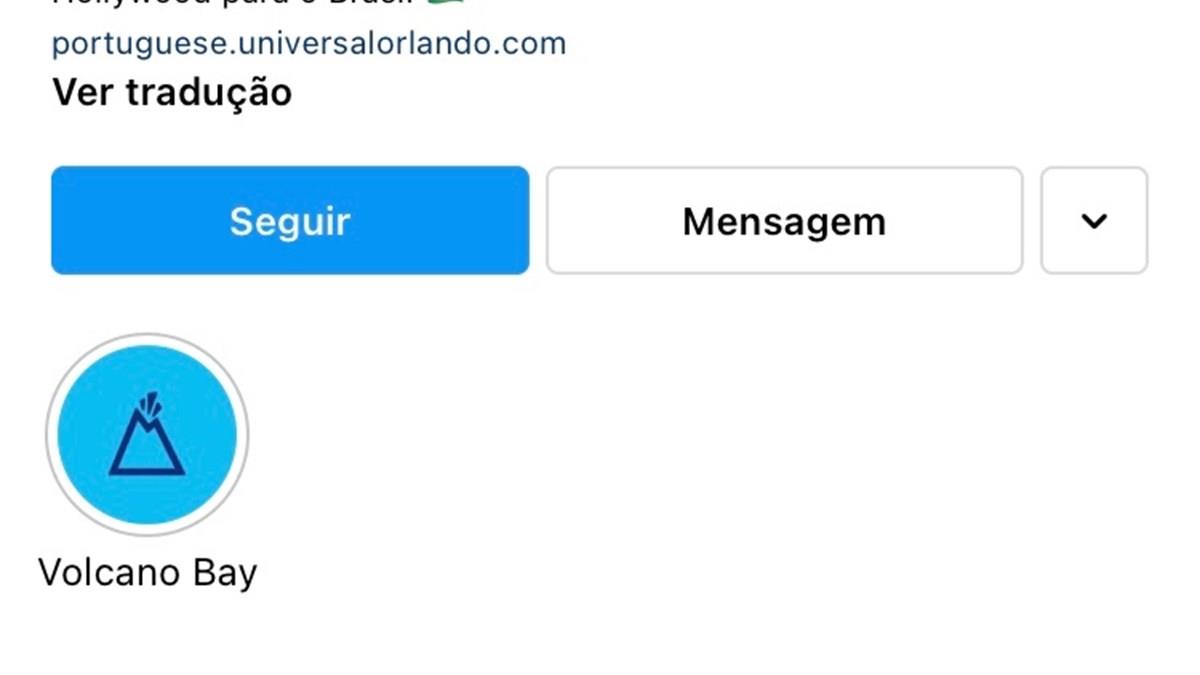The image size is (1200, 675).
Task: Open the Volcano Bay story highlight
Action: (147, 435)
